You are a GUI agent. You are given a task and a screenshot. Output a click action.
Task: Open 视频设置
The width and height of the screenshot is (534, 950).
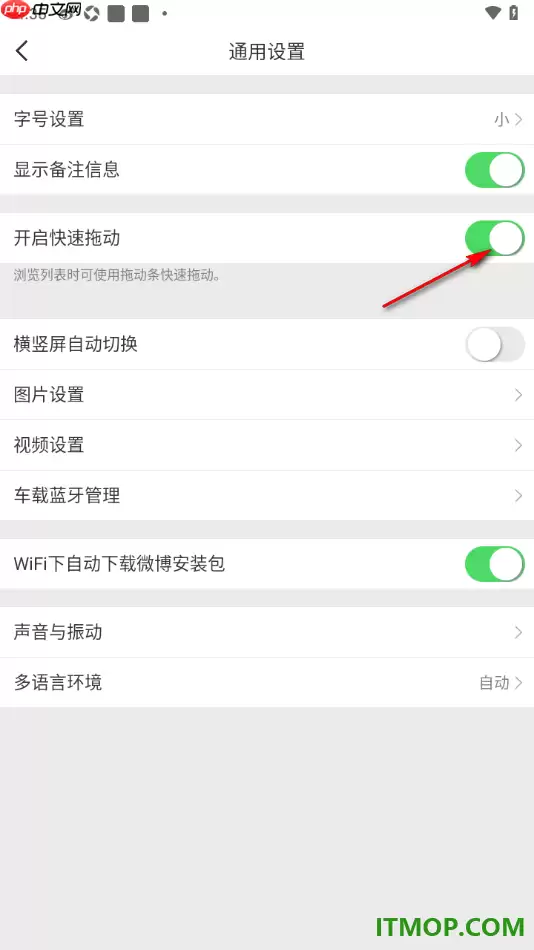click(267, 445)
